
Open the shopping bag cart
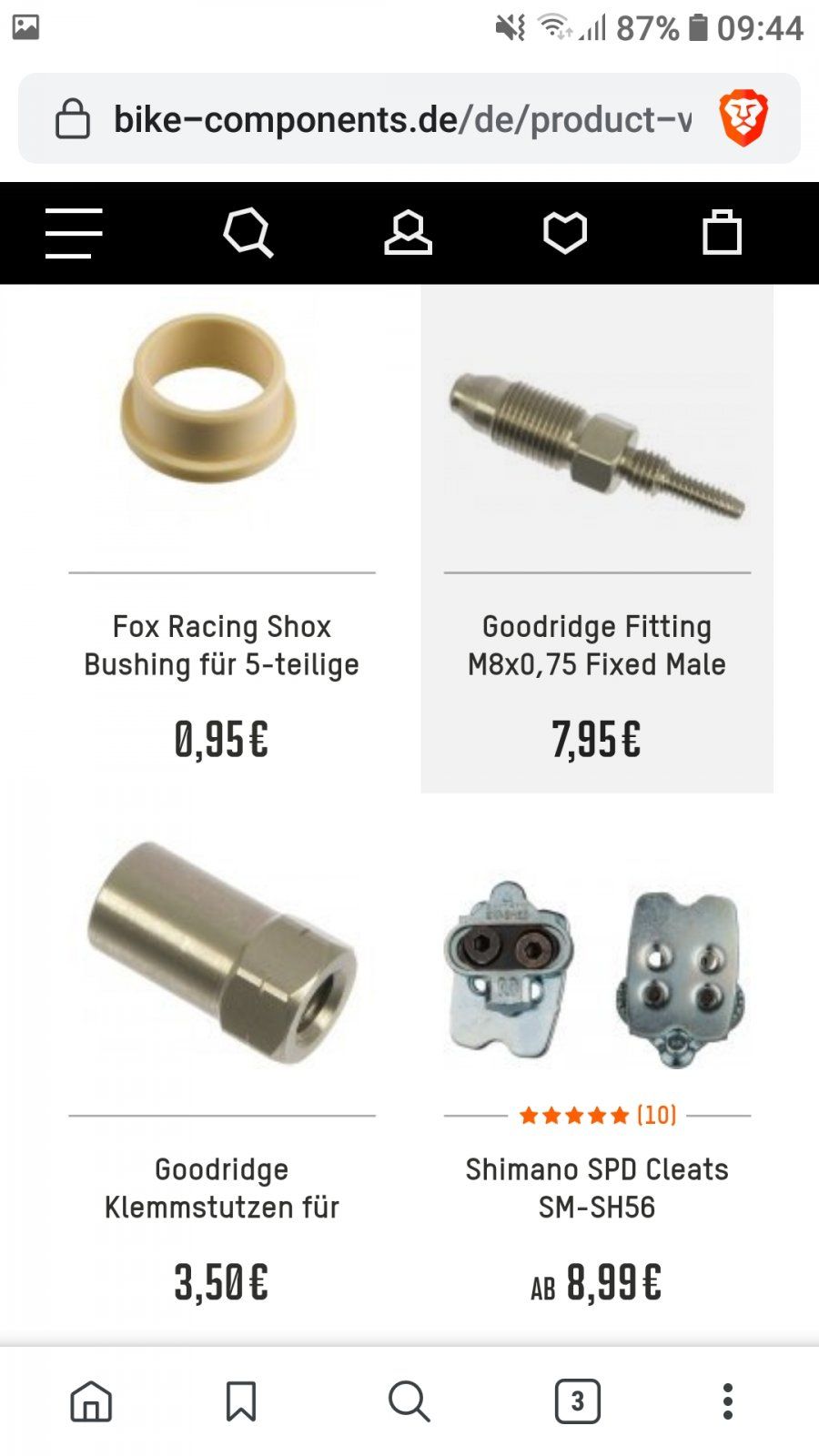(x=722, y=233)
